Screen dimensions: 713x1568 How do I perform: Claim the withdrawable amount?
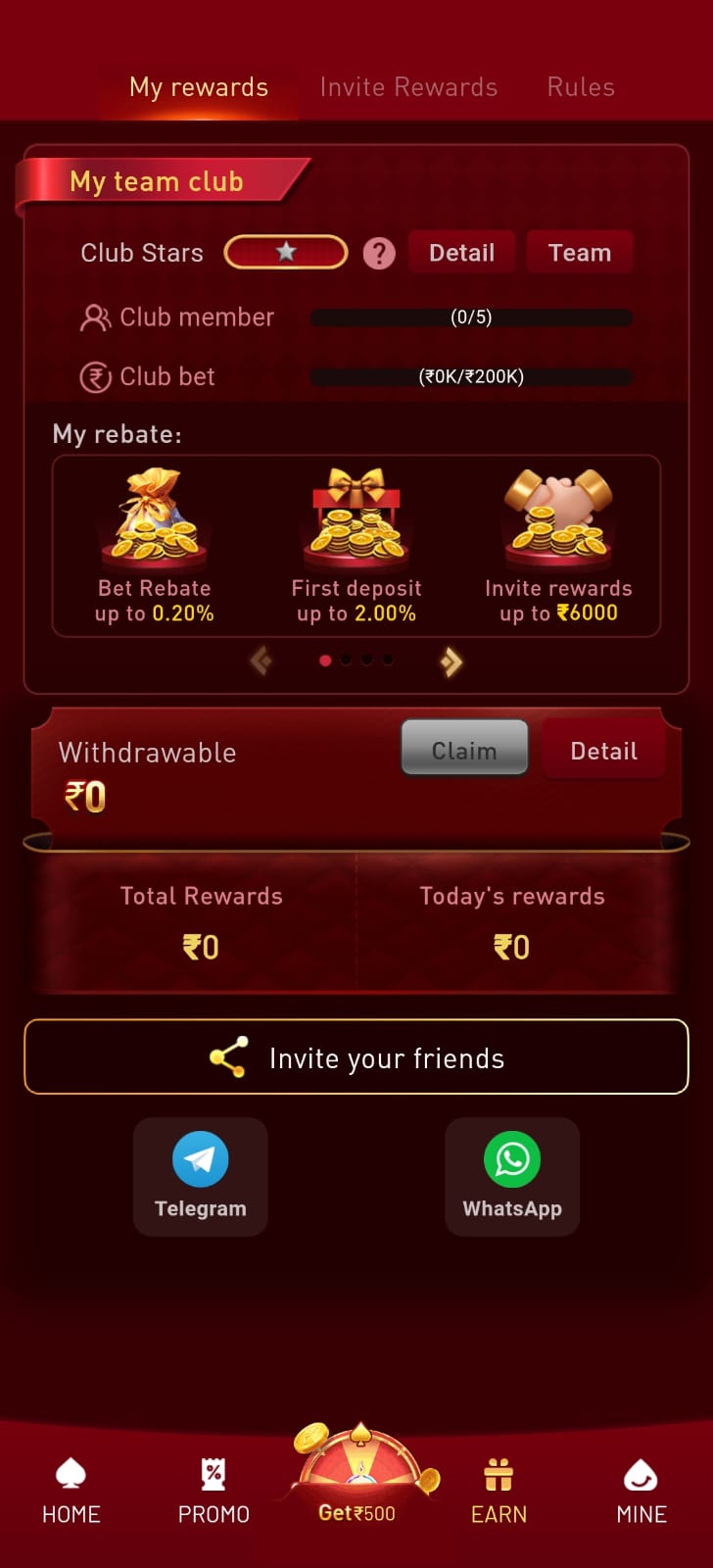(464, 750)
